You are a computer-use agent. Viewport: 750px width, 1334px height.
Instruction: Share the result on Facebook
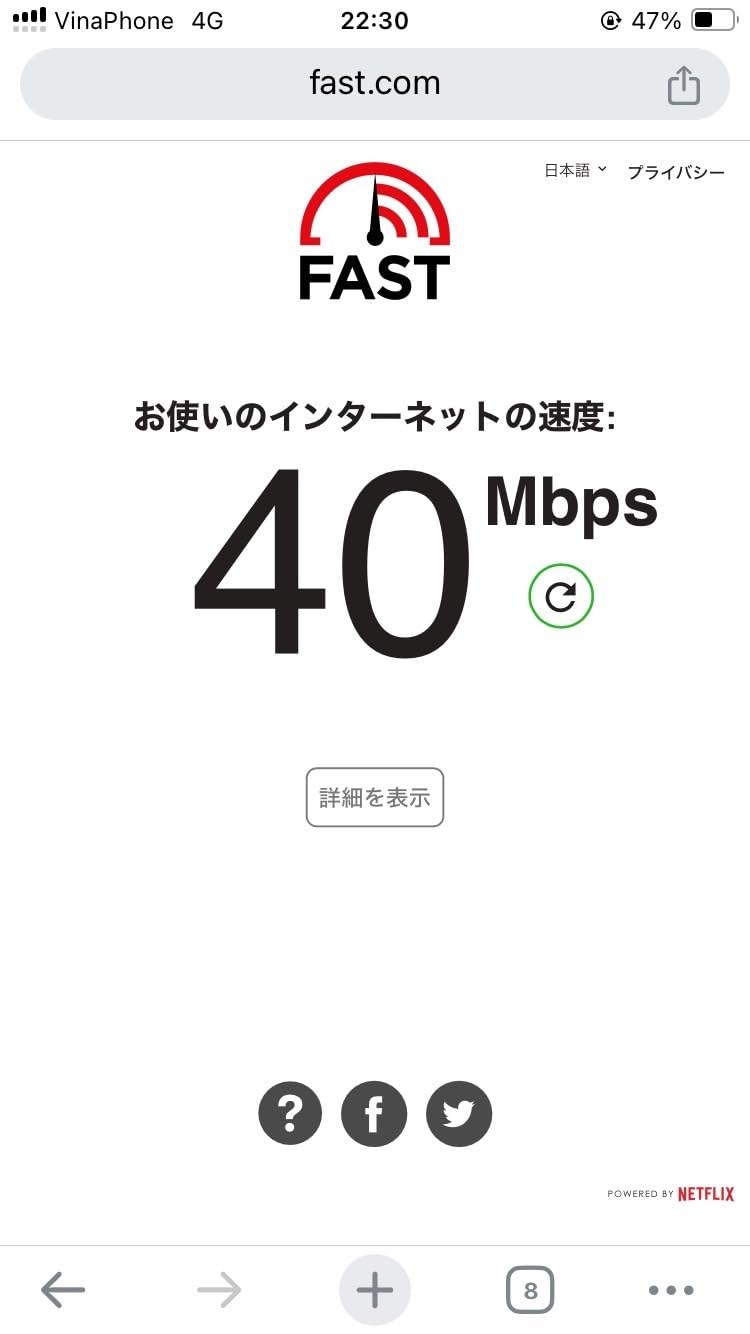pos(374,1113)
